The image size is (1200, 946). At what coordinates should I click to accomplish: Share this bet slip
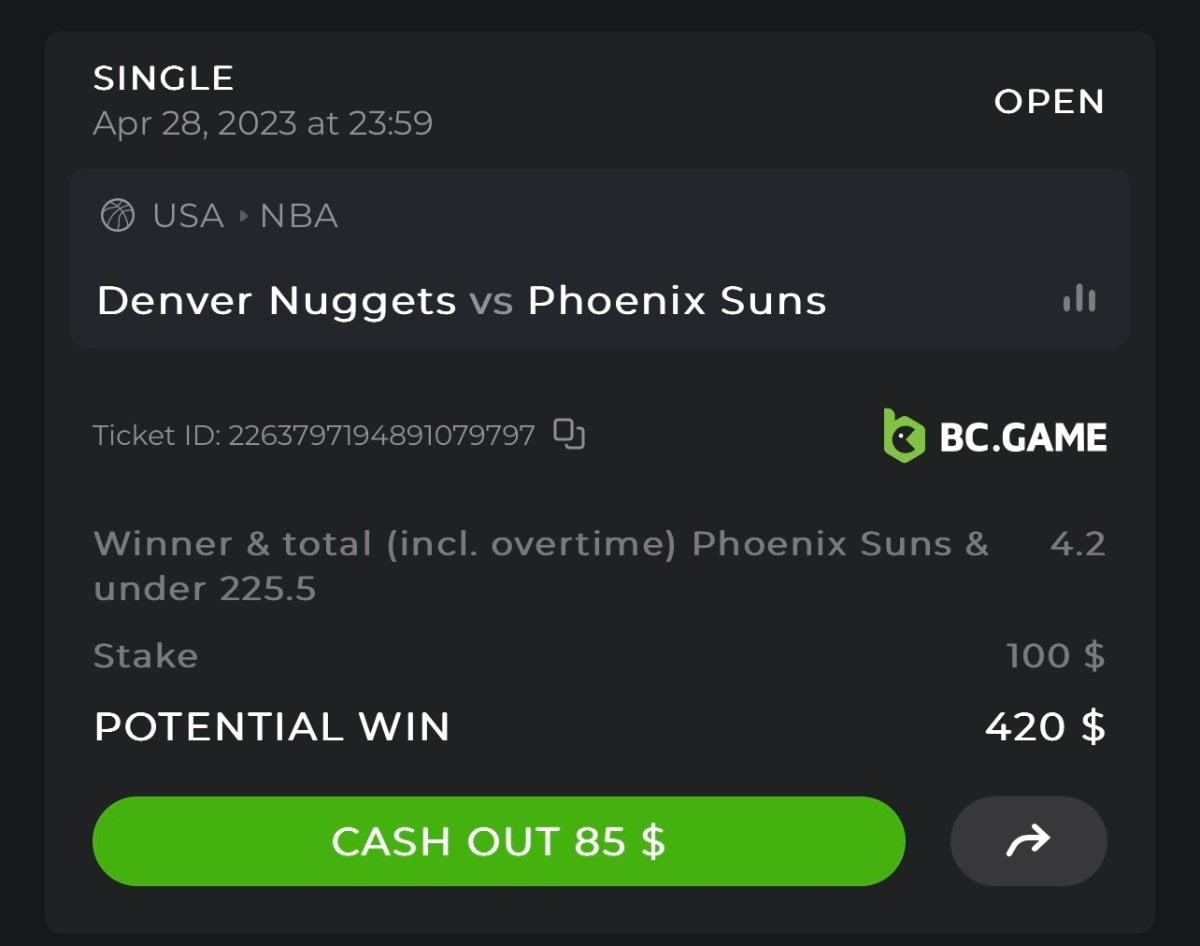[1028, 841]
